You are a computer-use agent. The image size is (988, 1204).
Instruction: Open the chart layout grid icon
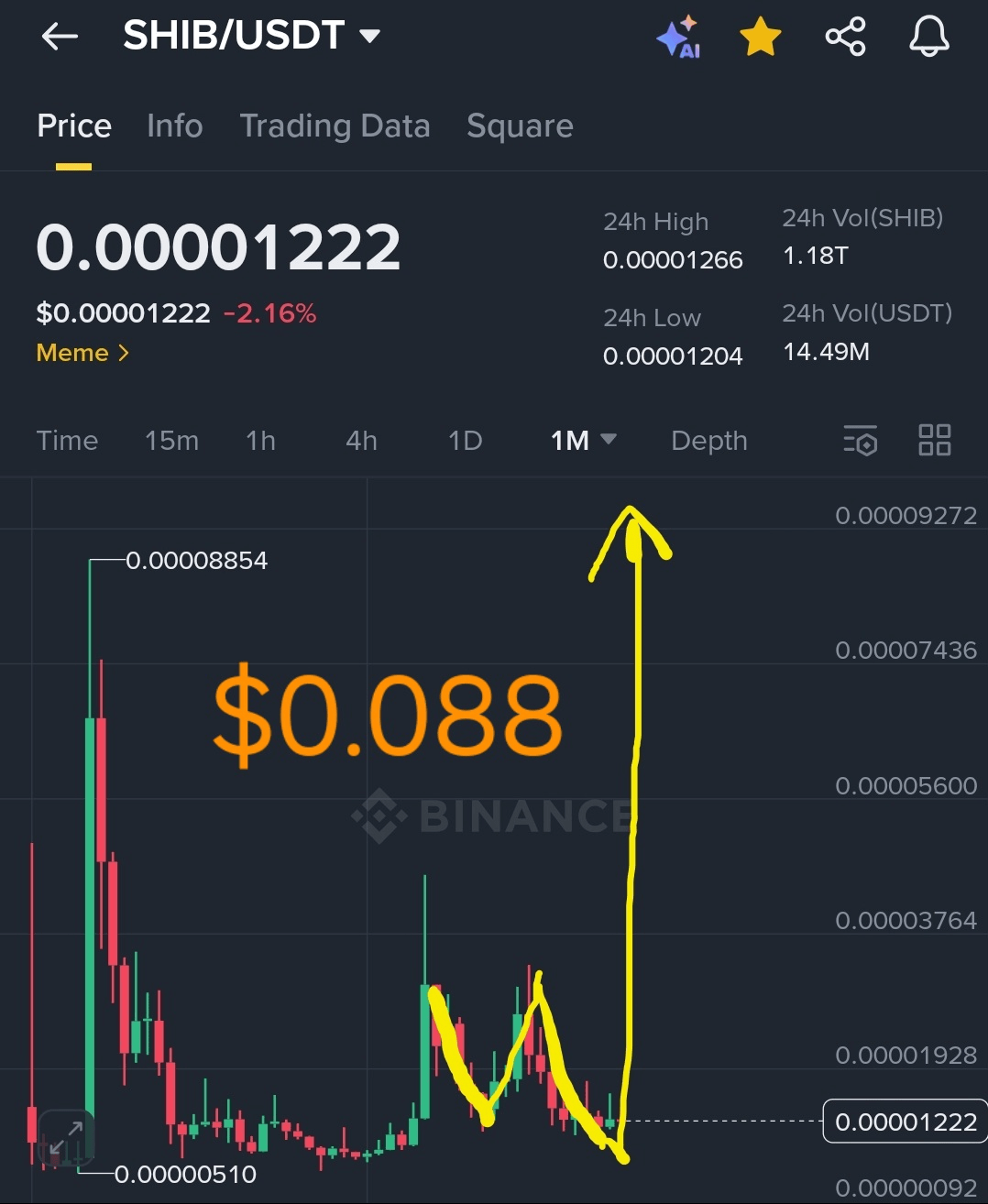(x=934, y=441)
